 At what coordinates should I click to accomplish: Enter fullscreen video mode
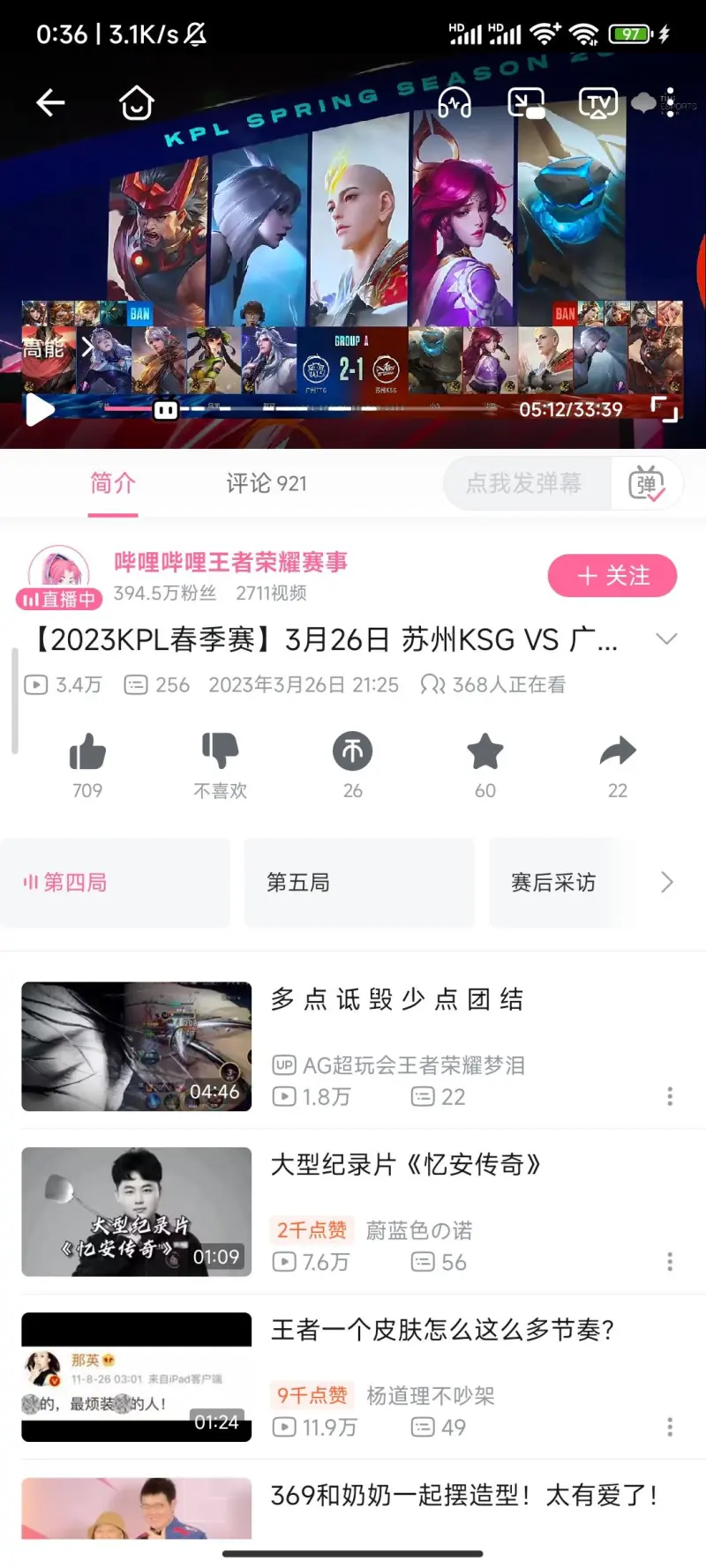coord(664,409)
